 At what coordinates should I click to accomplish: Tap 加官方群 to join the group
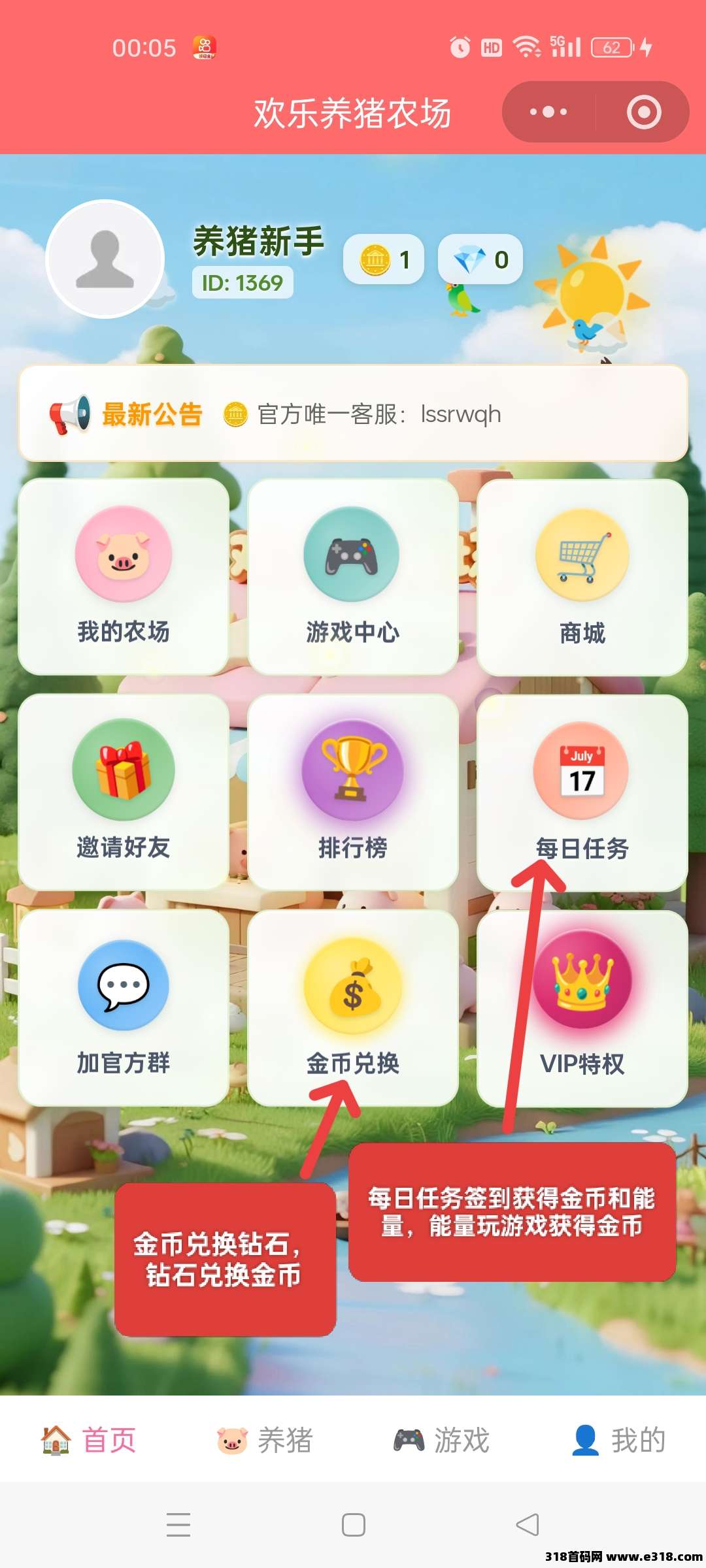coord(124,1007)
